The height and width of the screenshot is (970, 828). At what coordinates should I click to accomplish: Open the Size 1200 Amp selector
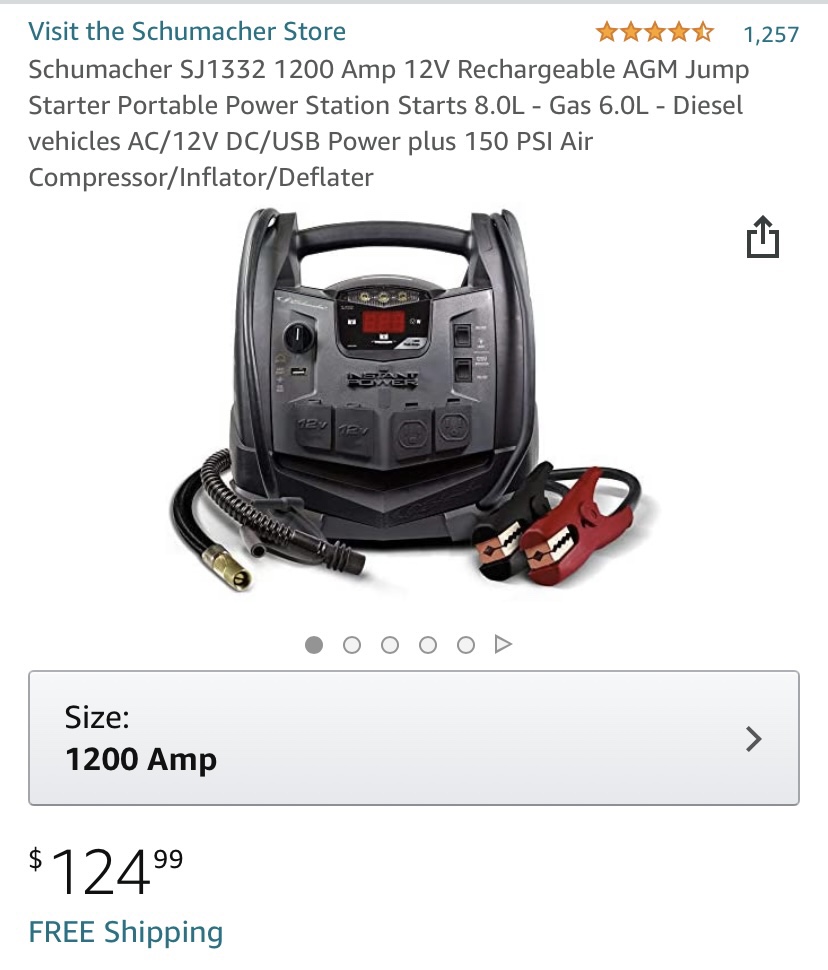tap(413, 738)
